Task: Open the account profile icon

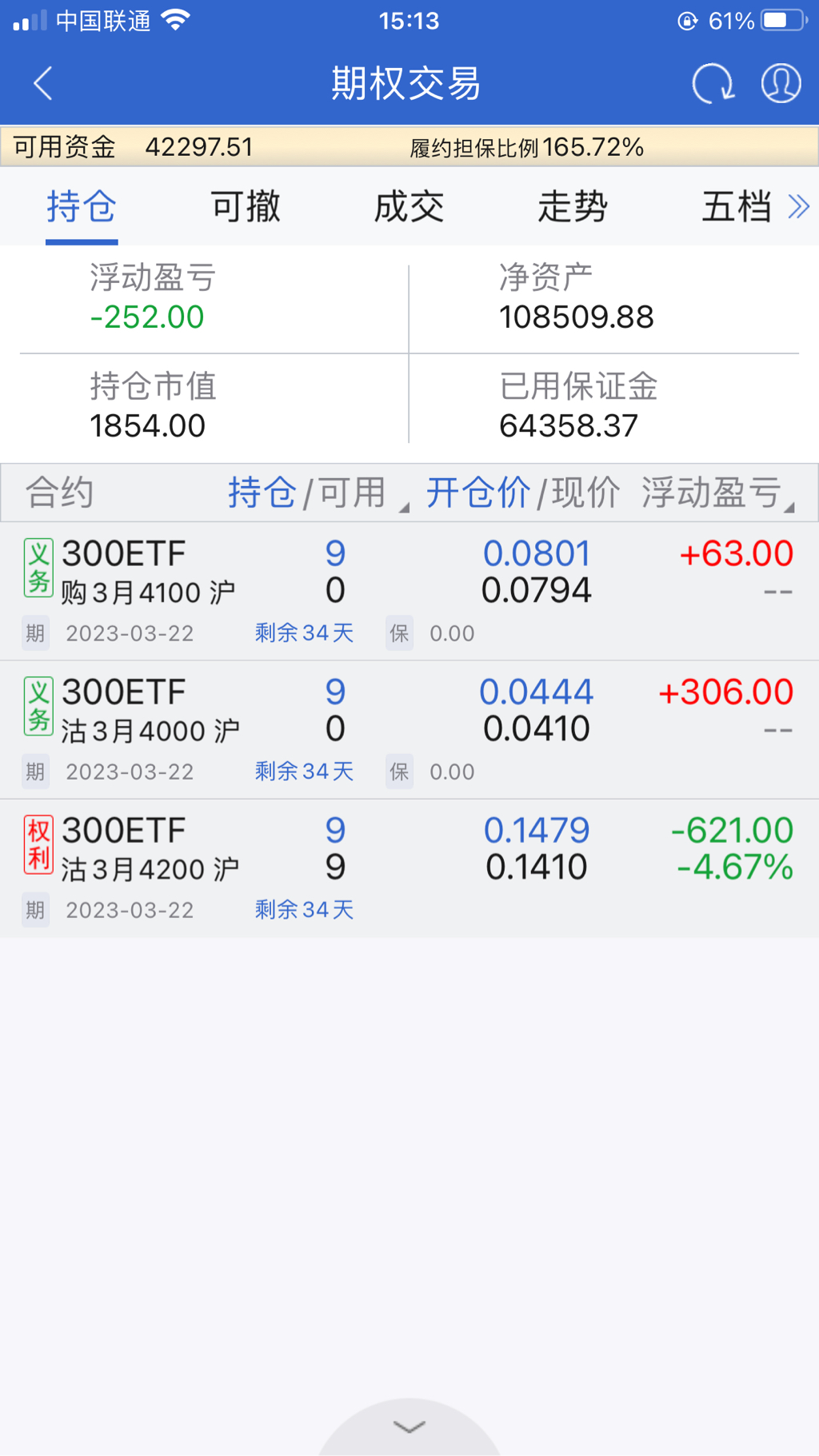Action: pyautogui.click(x=781, y=83)
